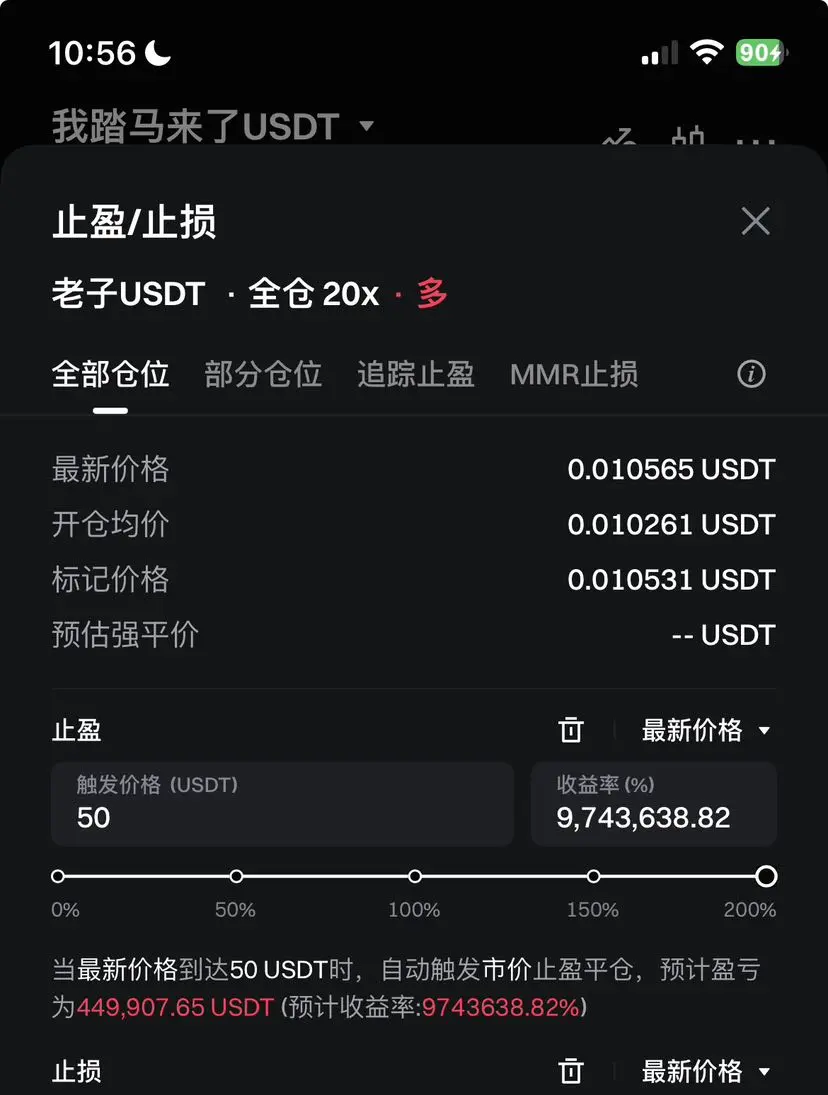Set the take-profit slider to 100%

point(415,876)
